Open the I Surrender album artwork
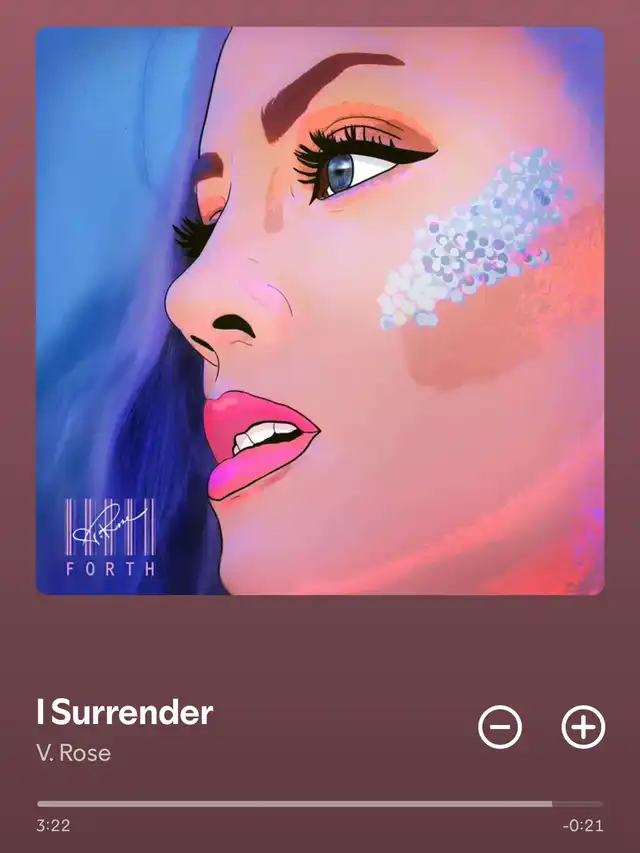The height and width of the screenshot is (853, 640). tap(320, 311)
